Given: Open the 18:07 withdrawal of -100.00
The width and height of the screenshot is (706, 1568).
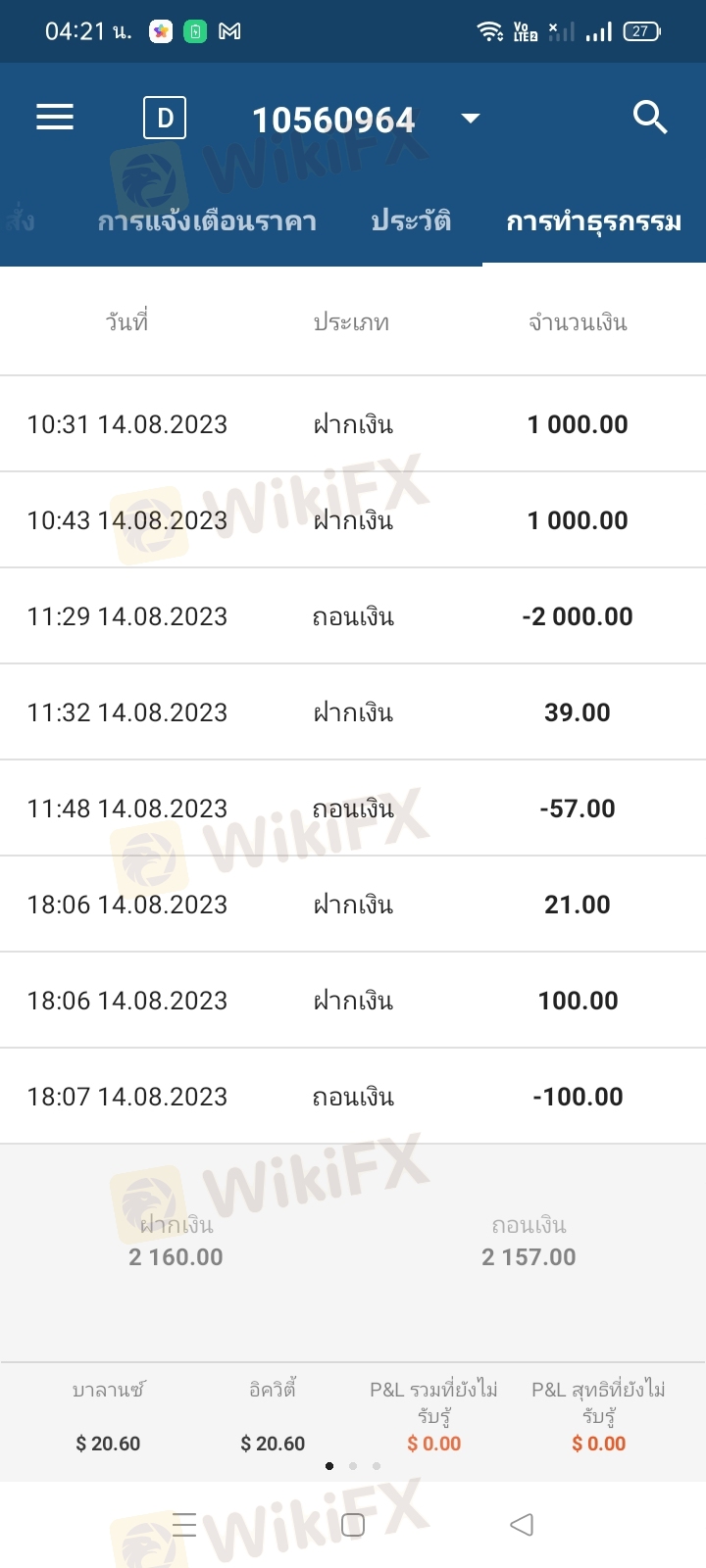Looking at the screenshot, I should pos(353,1097).
